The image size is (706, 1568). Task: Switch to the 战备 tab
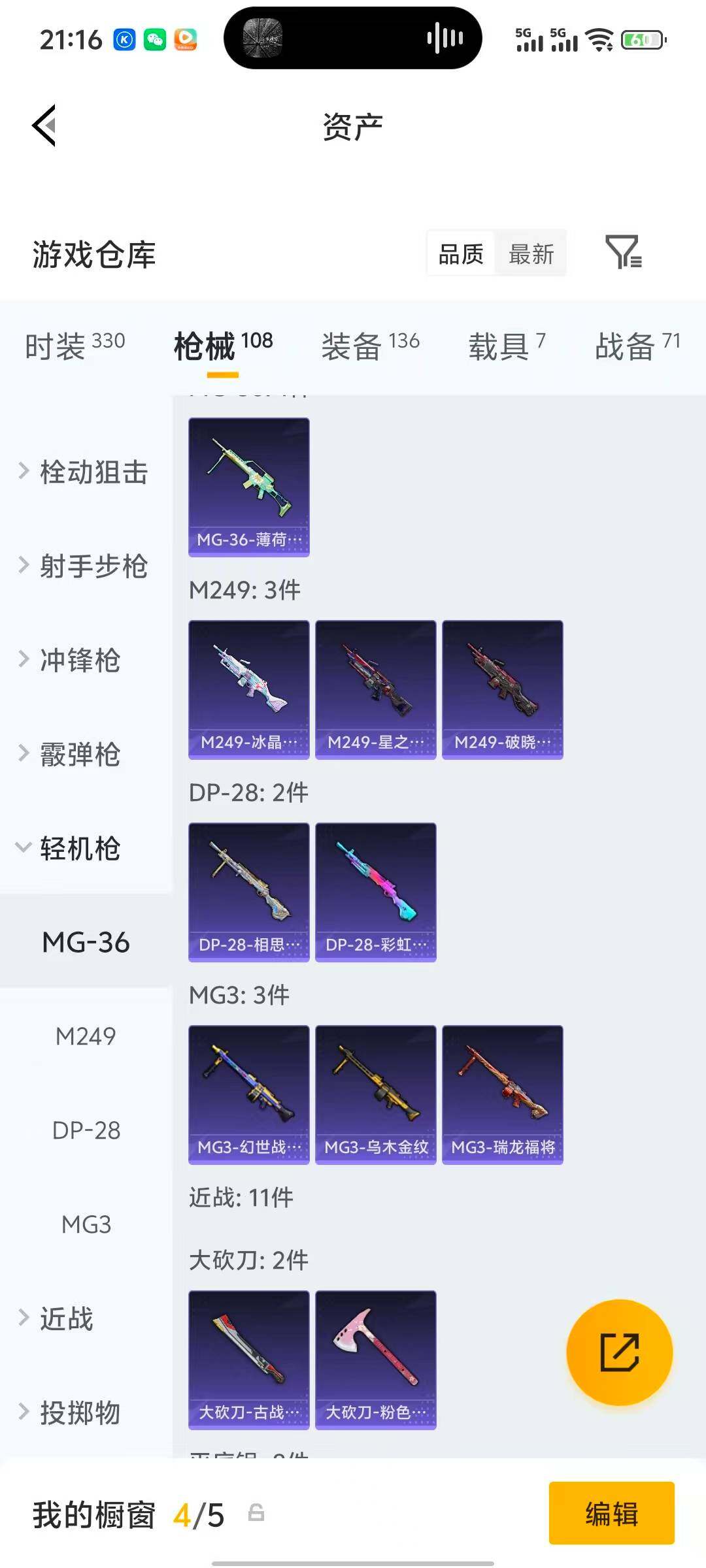(638, 346)
